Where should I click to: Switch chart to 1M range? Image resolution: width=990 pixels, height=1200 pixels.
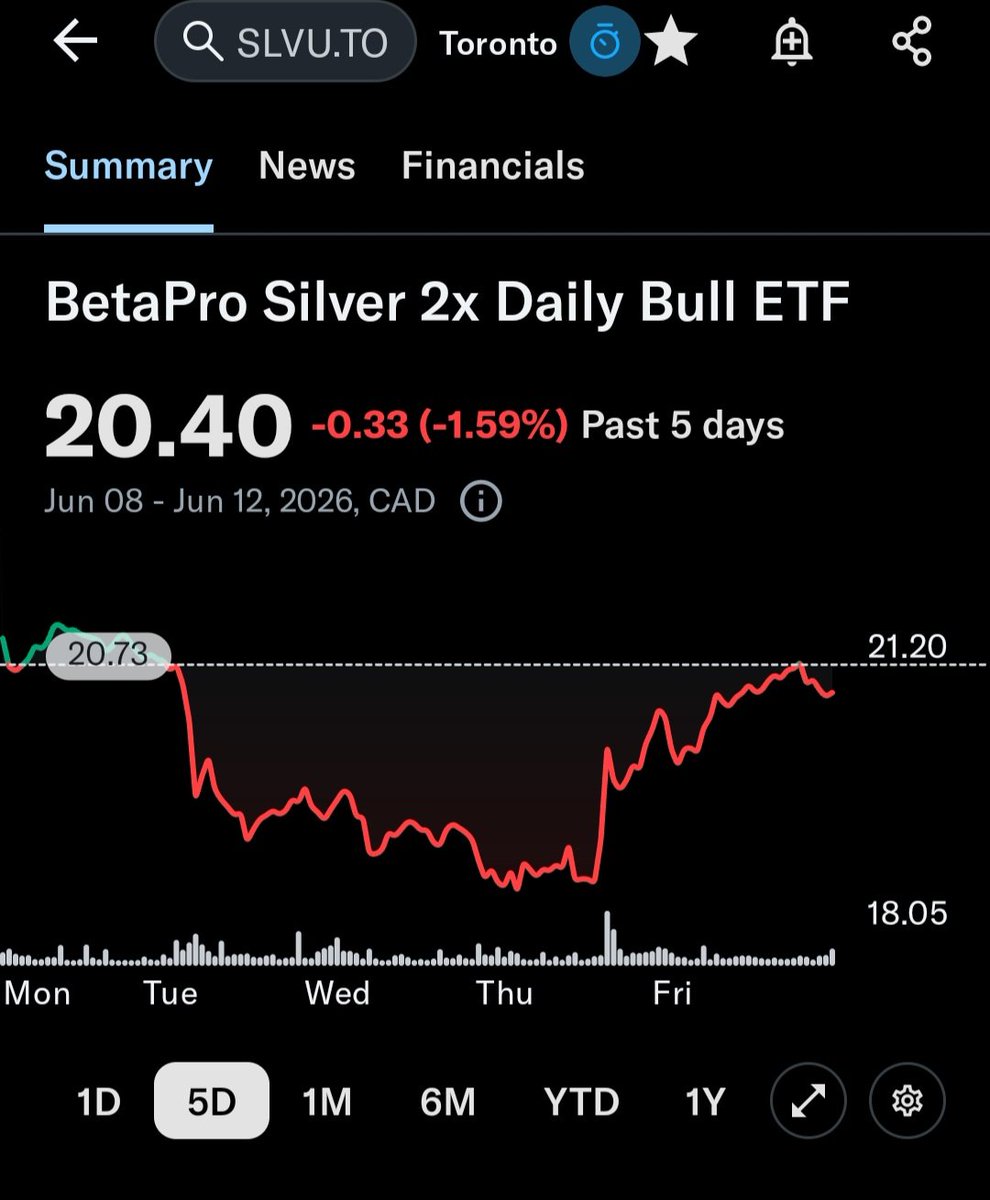tap(326, 1102)
